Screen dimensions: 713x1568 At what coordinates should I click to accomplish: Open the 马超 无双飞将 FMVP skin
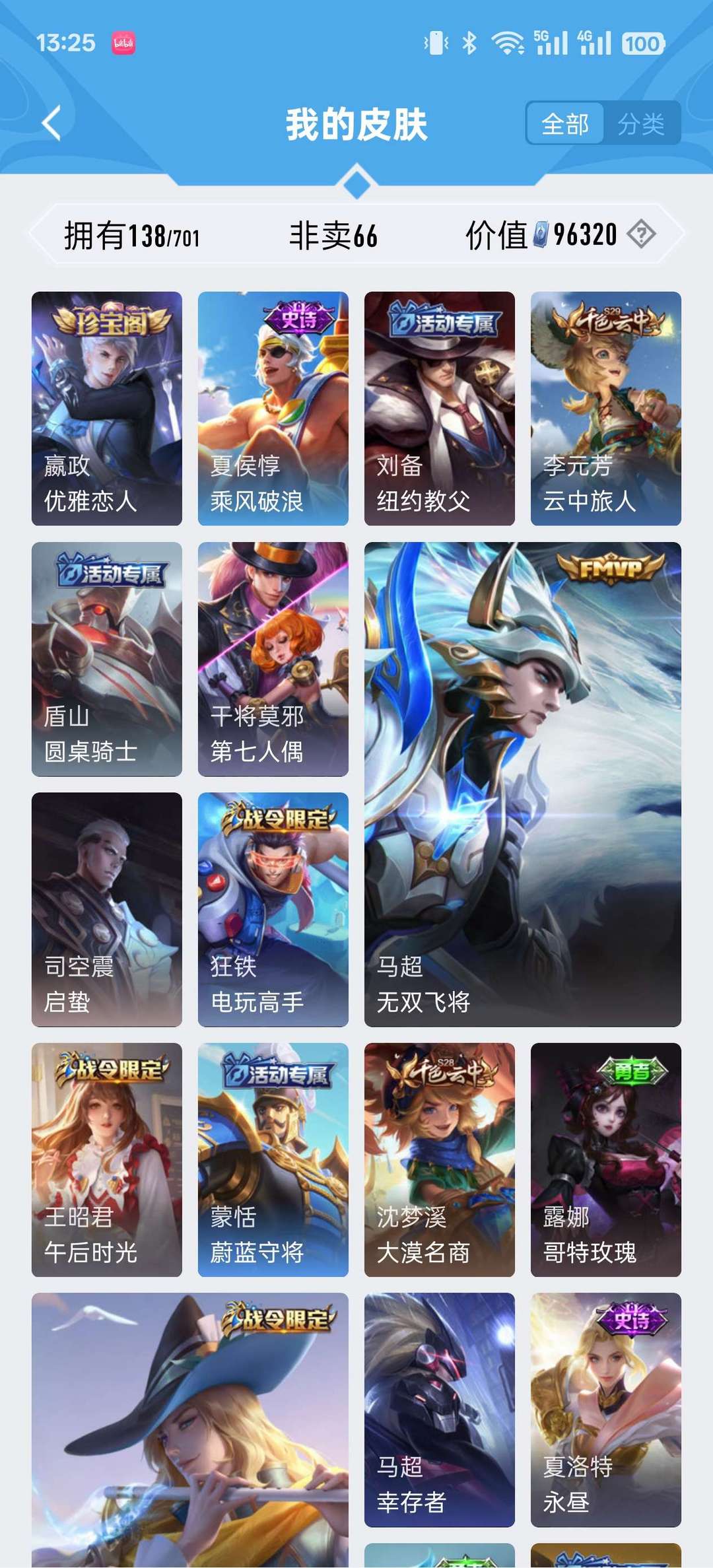[523, 784]
